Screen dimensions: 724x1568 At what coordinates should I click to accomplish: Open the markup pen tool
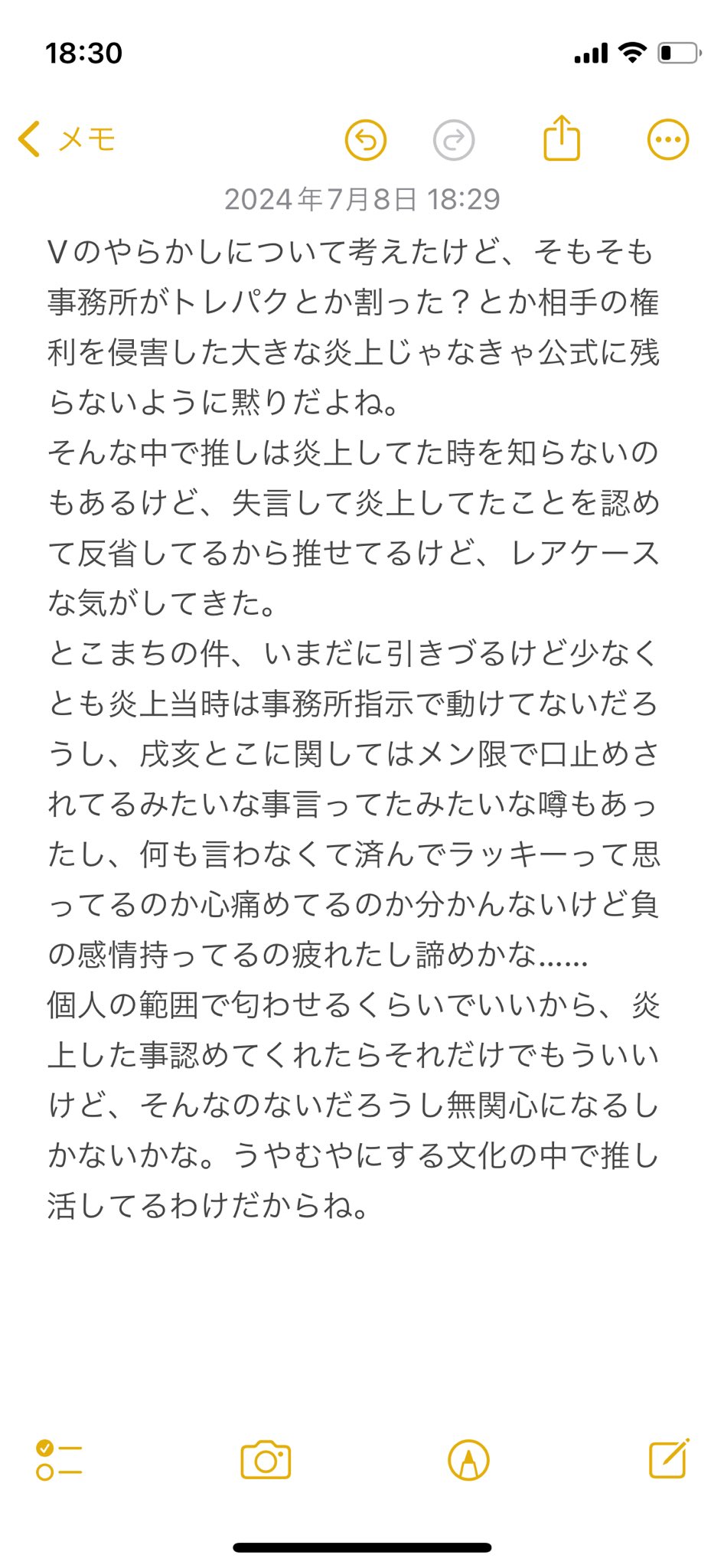468,1460
